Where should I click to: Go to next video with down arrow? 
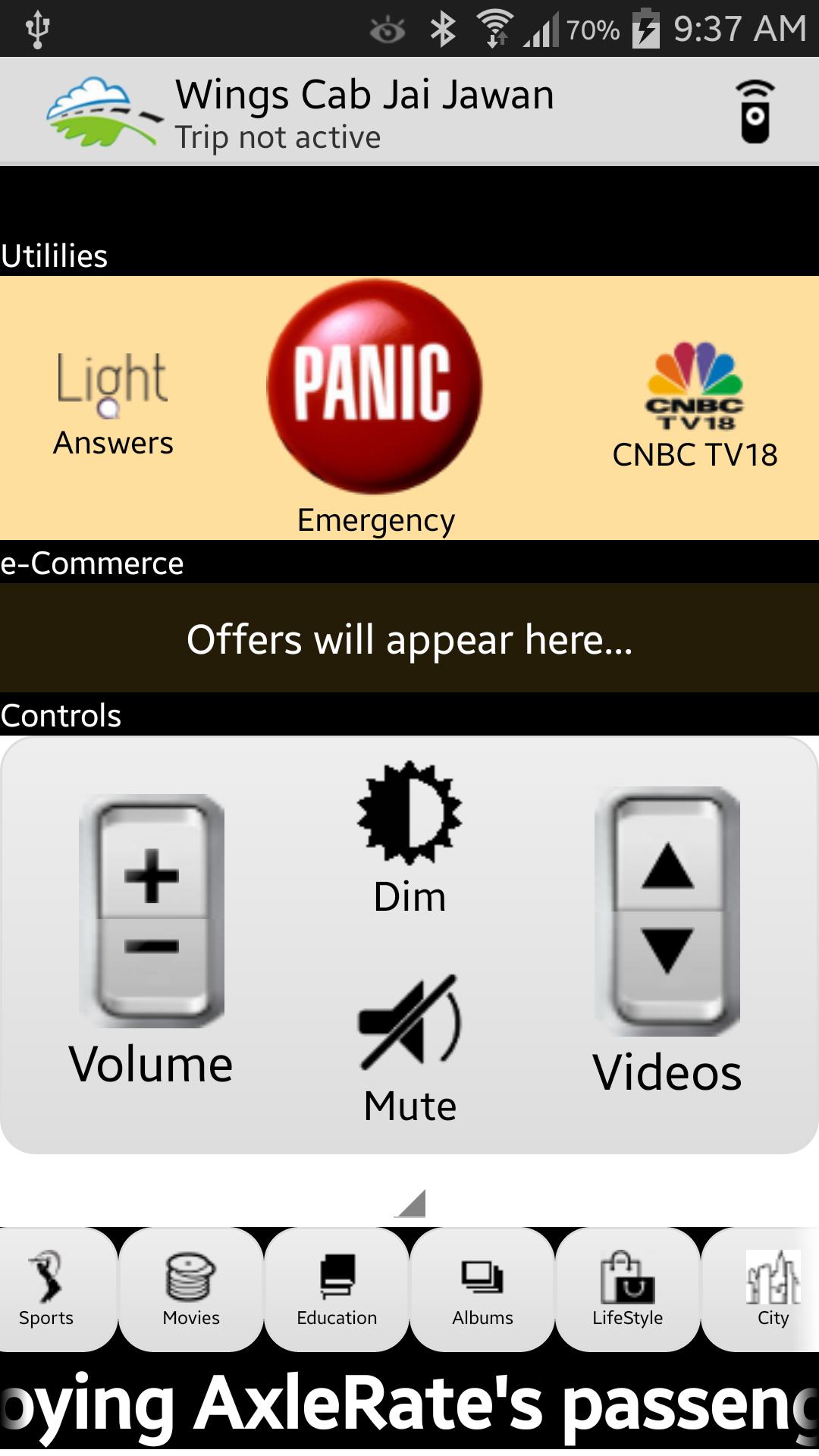pyautogui.click(x=667, y=951)
